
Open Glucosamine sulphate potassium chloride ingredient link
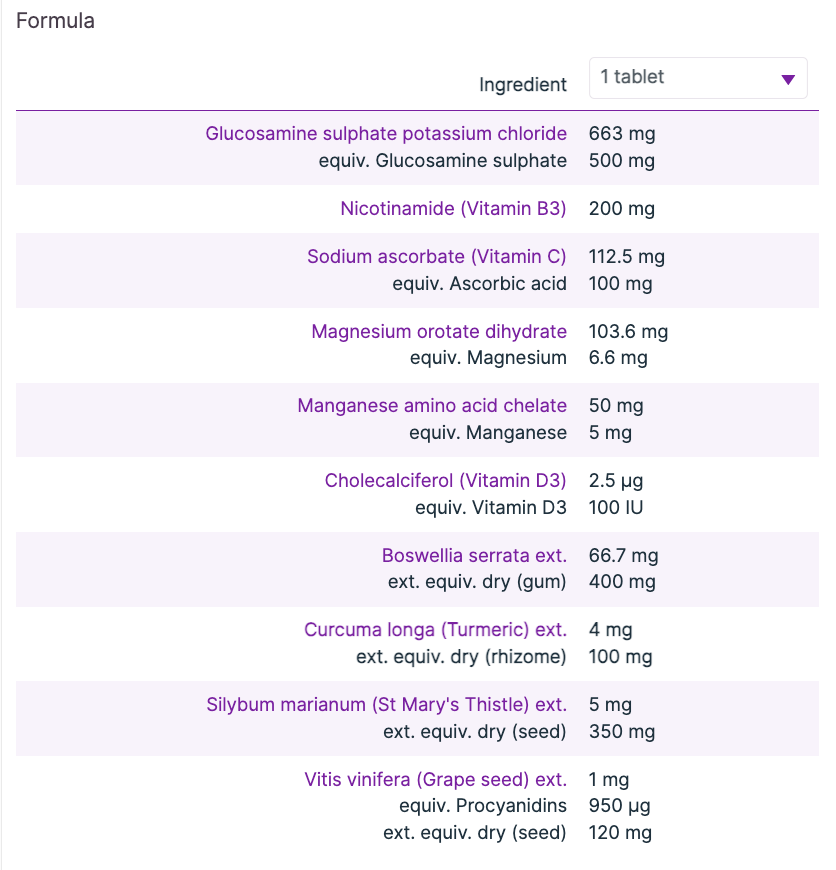(386, 134)
